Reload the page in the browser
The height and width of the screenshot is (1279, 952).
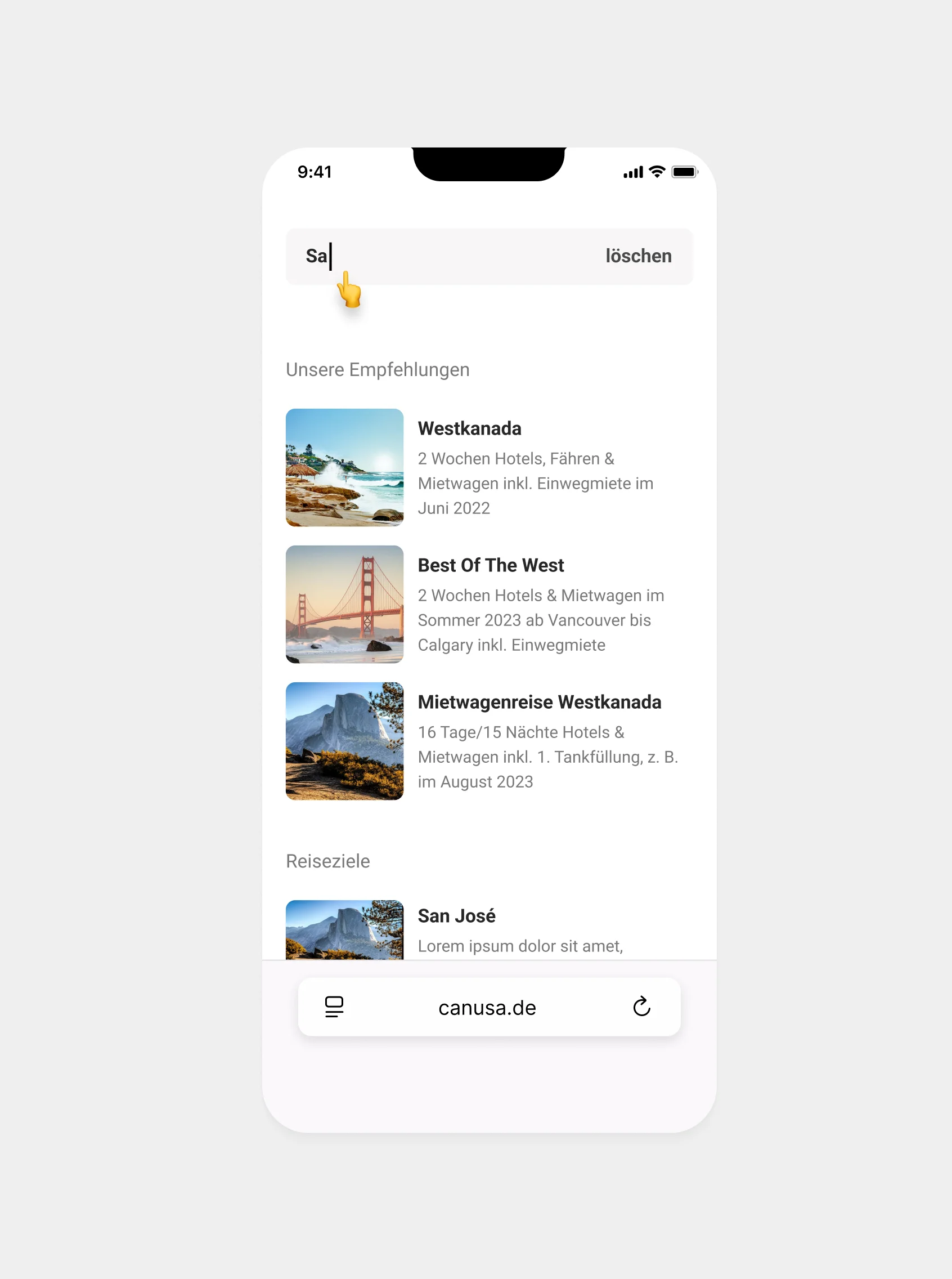click(642, 1007)
